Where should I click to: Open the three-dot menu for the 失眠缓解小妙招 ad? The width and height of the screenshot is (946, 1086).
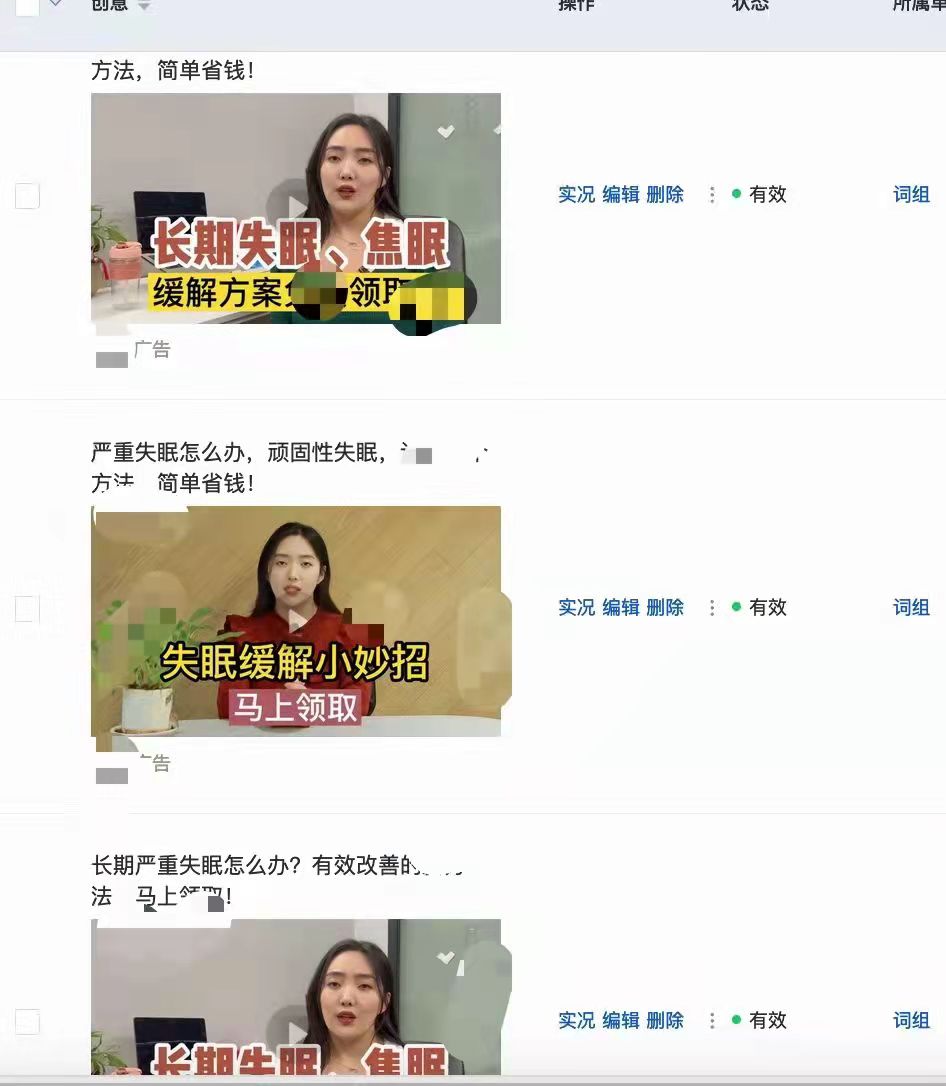click(712, 608)
